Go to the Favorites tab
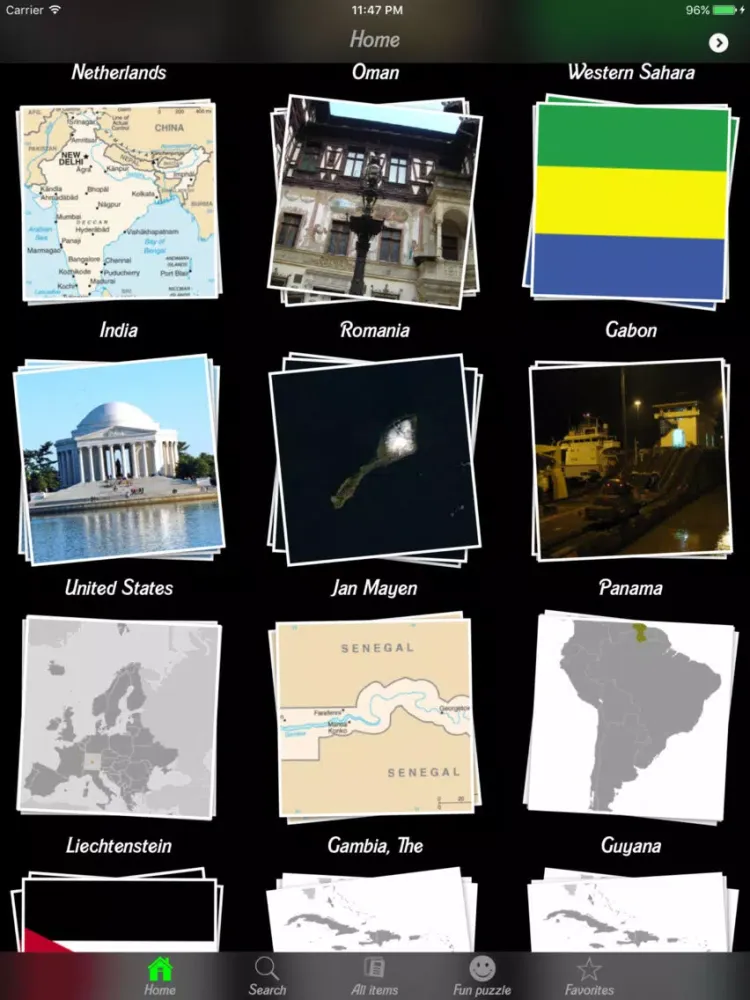Screen dimensions: 750x1000 pyautogui.click(x=589, y=975)
